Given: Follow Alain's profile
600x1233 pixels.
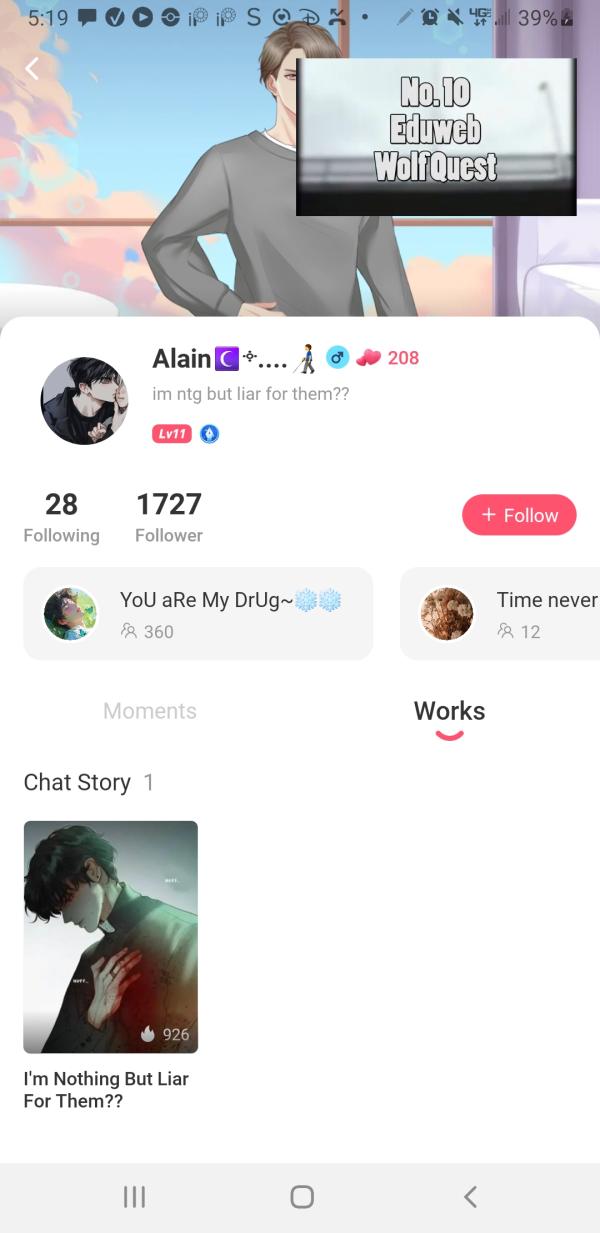Looking at the screenshot, I should click(x=518, y=515).
